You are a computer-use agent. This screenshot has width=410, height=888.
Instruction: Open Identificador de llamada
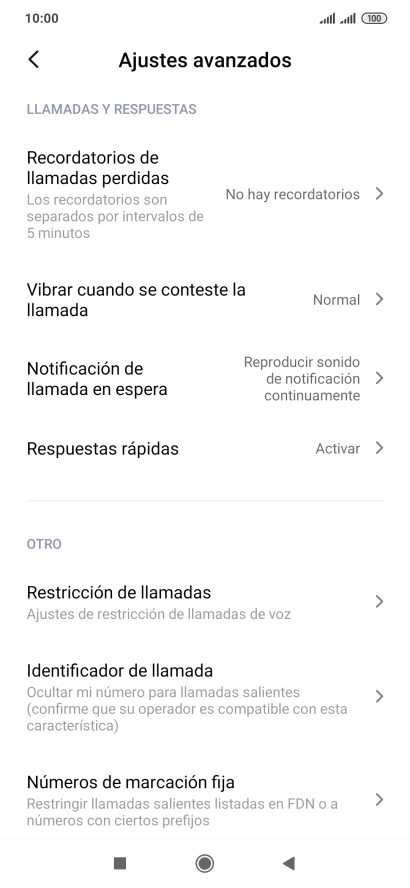[205, 697]
